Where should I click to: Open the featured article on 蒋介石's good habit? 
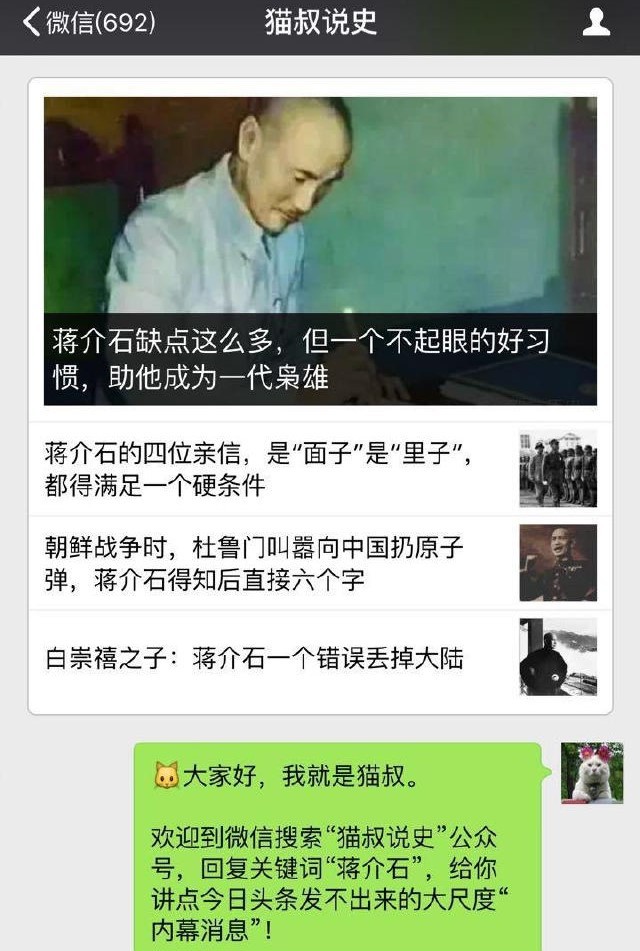320,250
